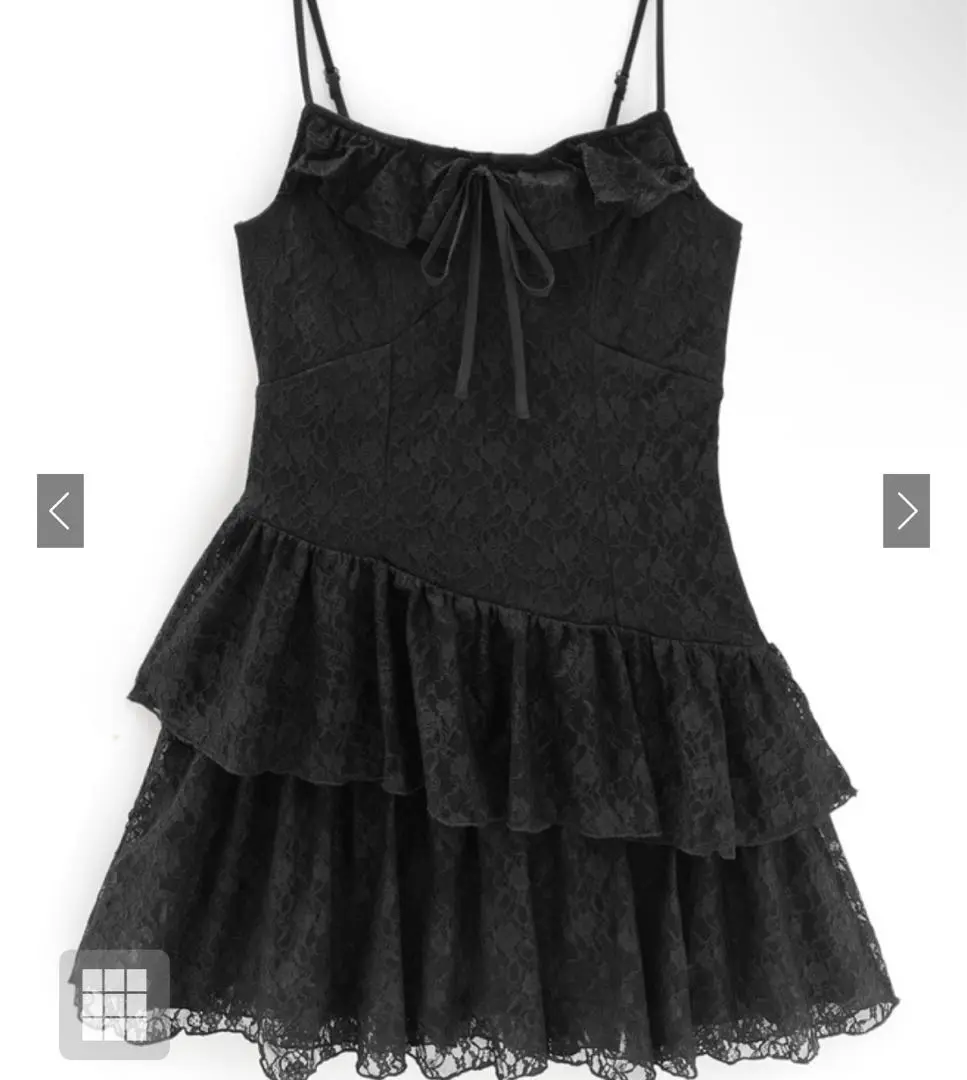Viewport: 967px width, 1080px height.
Task: Show the next product image
Action: point(906,511)
